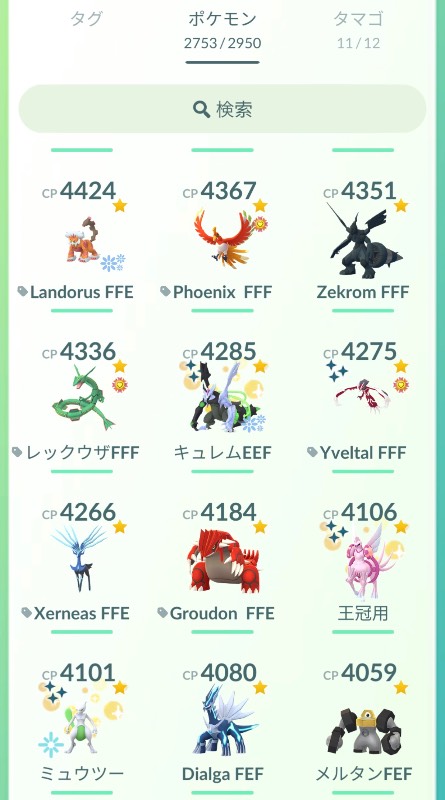445x800 pixels.
Task: Open Yveltal FFF with CP 4275
Action: point(363,403)
